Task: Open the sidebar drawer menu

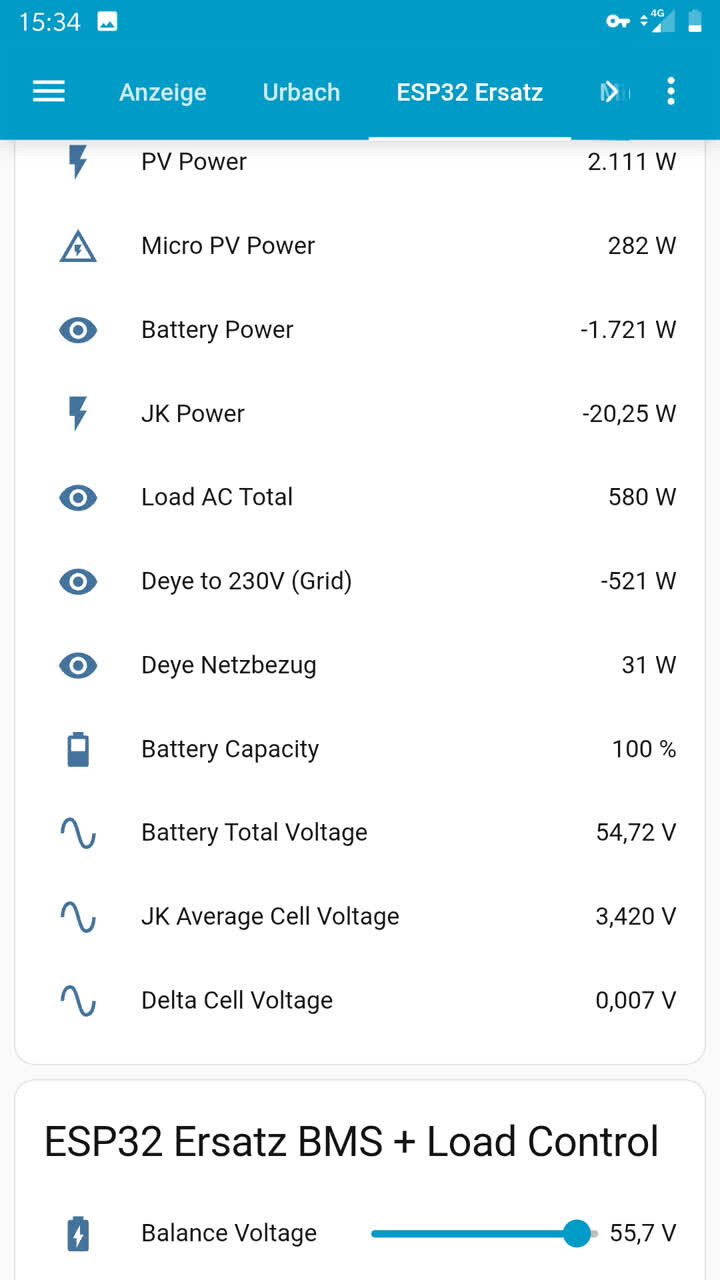Action: [49, 92]
